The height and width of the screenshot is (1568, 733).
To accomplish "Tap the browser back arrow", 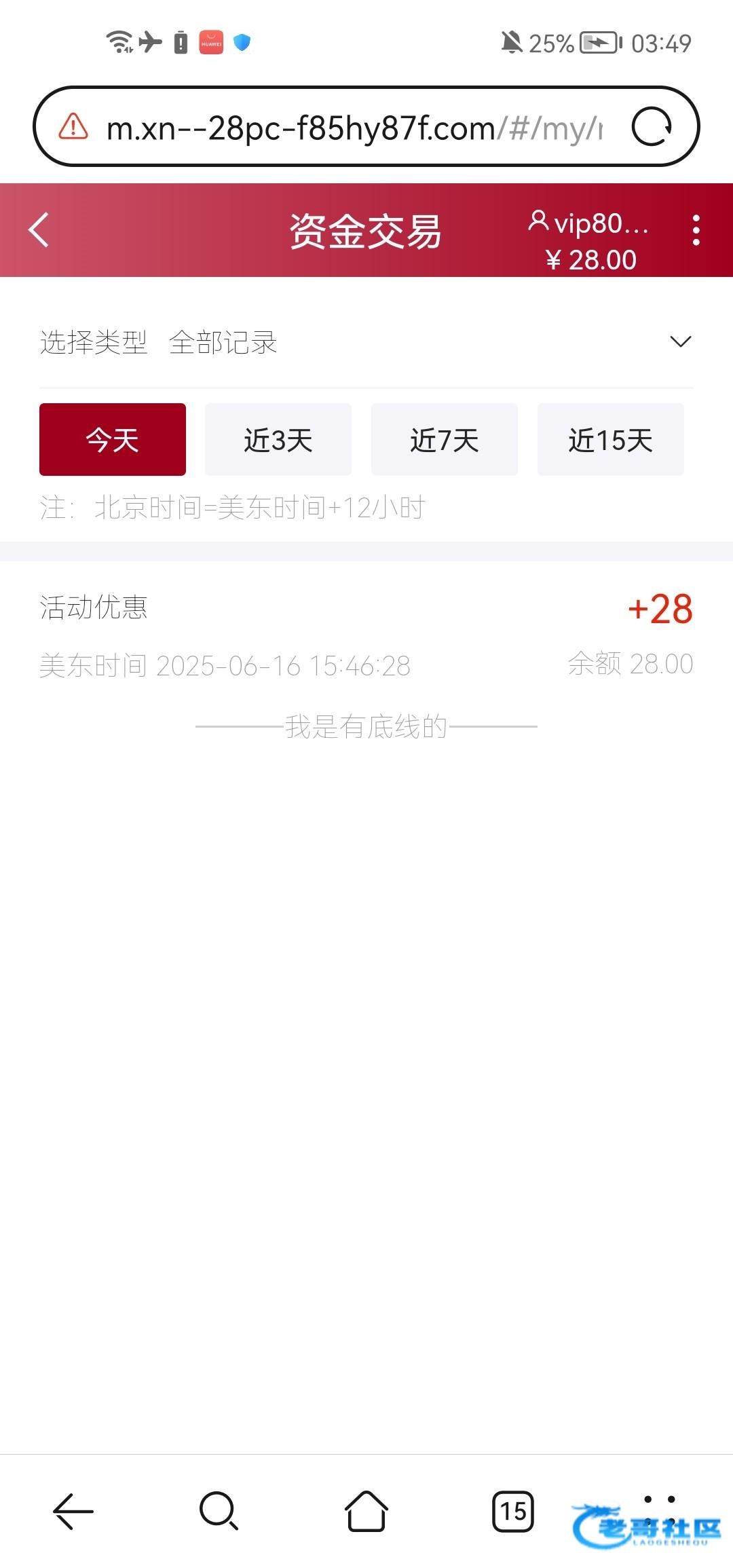I will click(x=73, y=1511).
